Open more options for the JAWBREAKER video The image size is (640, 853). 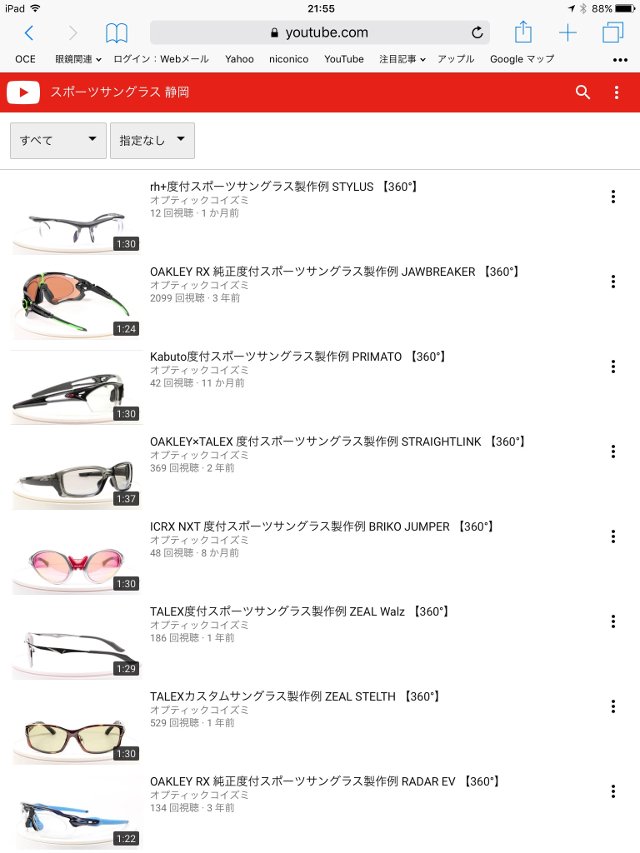[x=613, y=282]
